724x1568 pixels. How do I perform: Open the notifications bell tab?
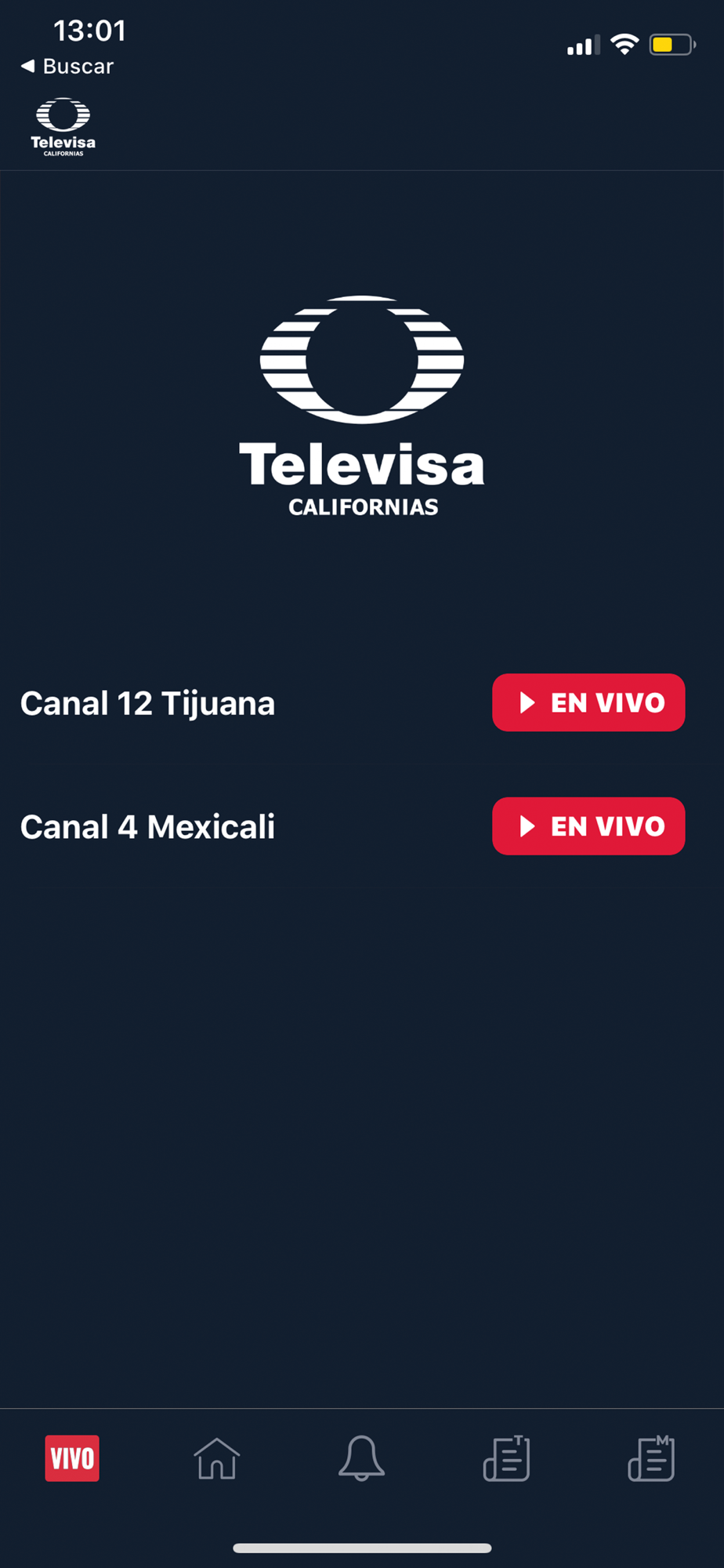pos(361,1458)
